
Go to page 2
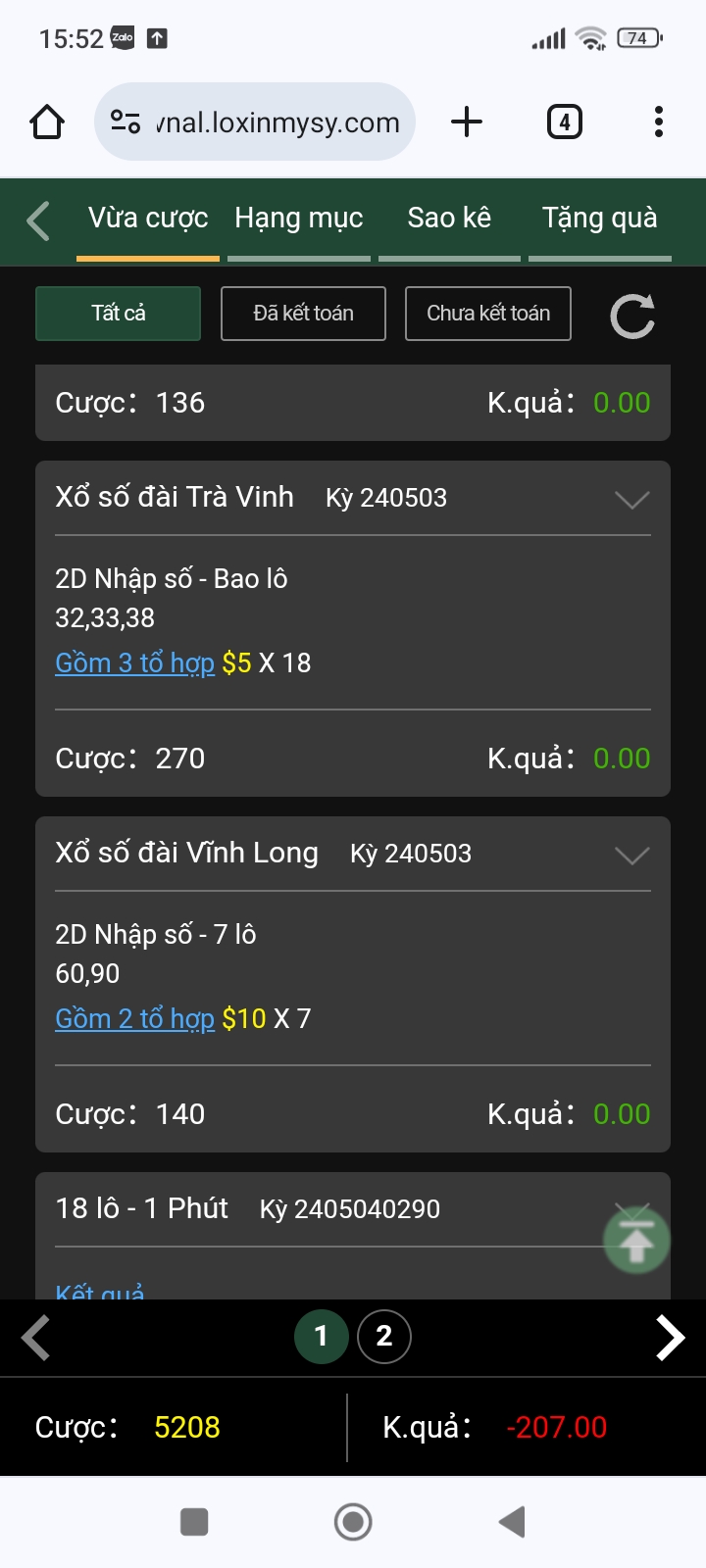tap(384, 1336)
